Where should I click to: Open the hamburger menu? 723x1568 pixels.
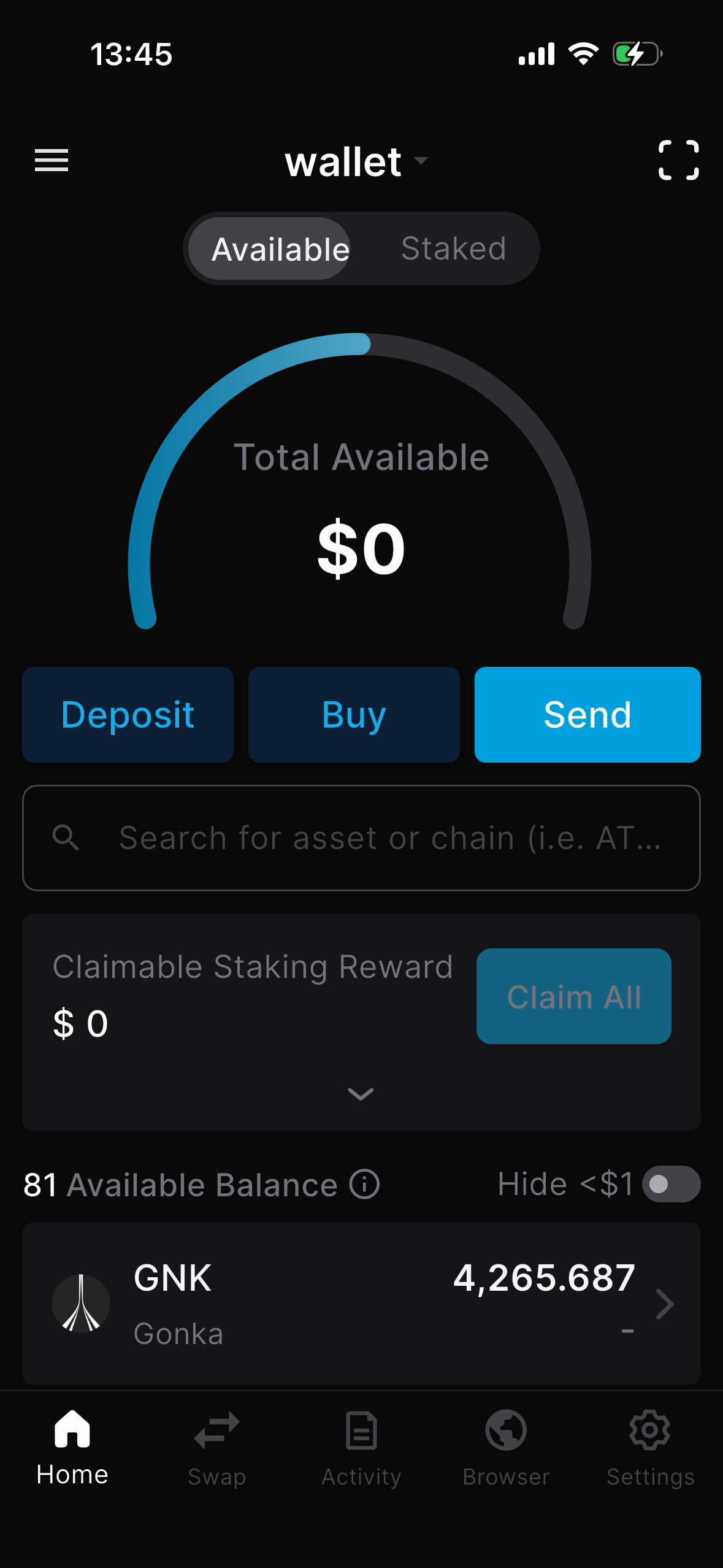point(52,160)
